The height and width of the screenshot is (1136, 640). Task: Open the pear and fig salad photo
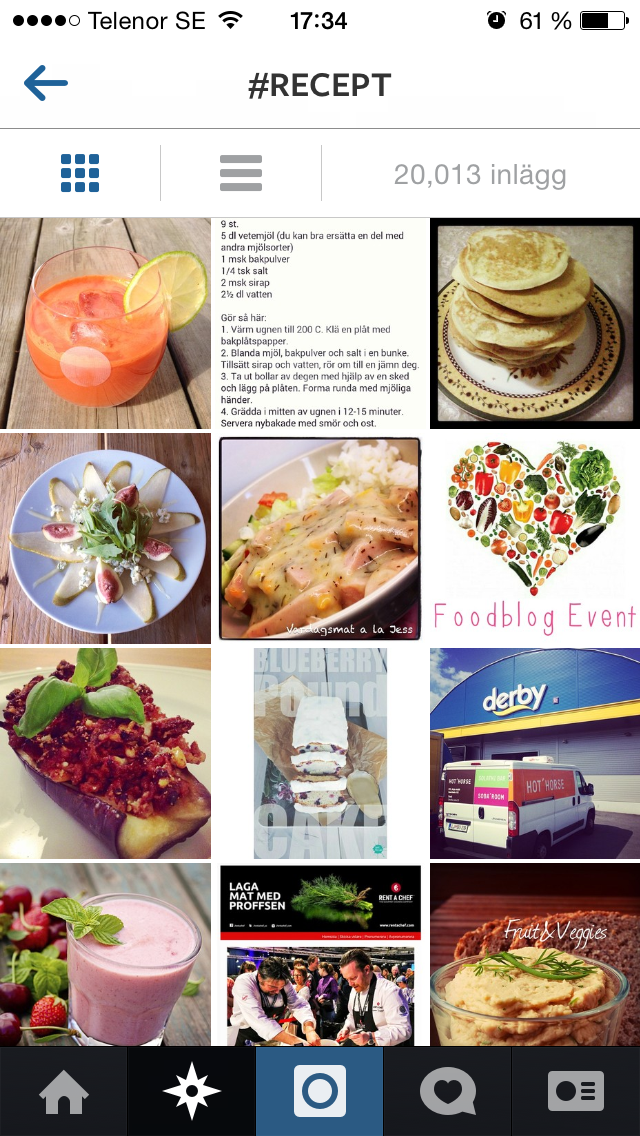pos(105,538)
